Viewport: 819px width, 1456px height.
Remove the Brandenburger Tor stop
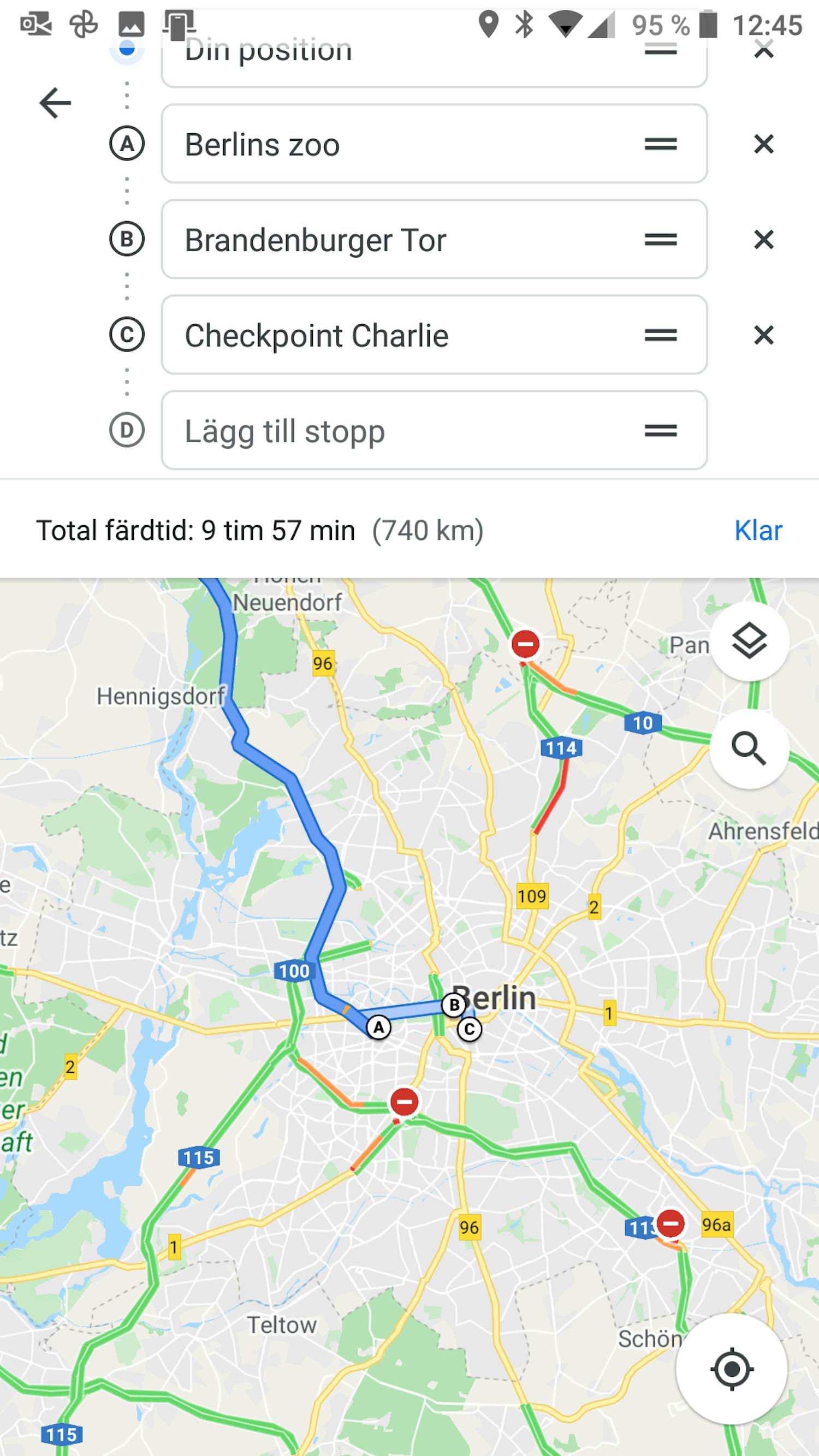(x=763, y=240)
